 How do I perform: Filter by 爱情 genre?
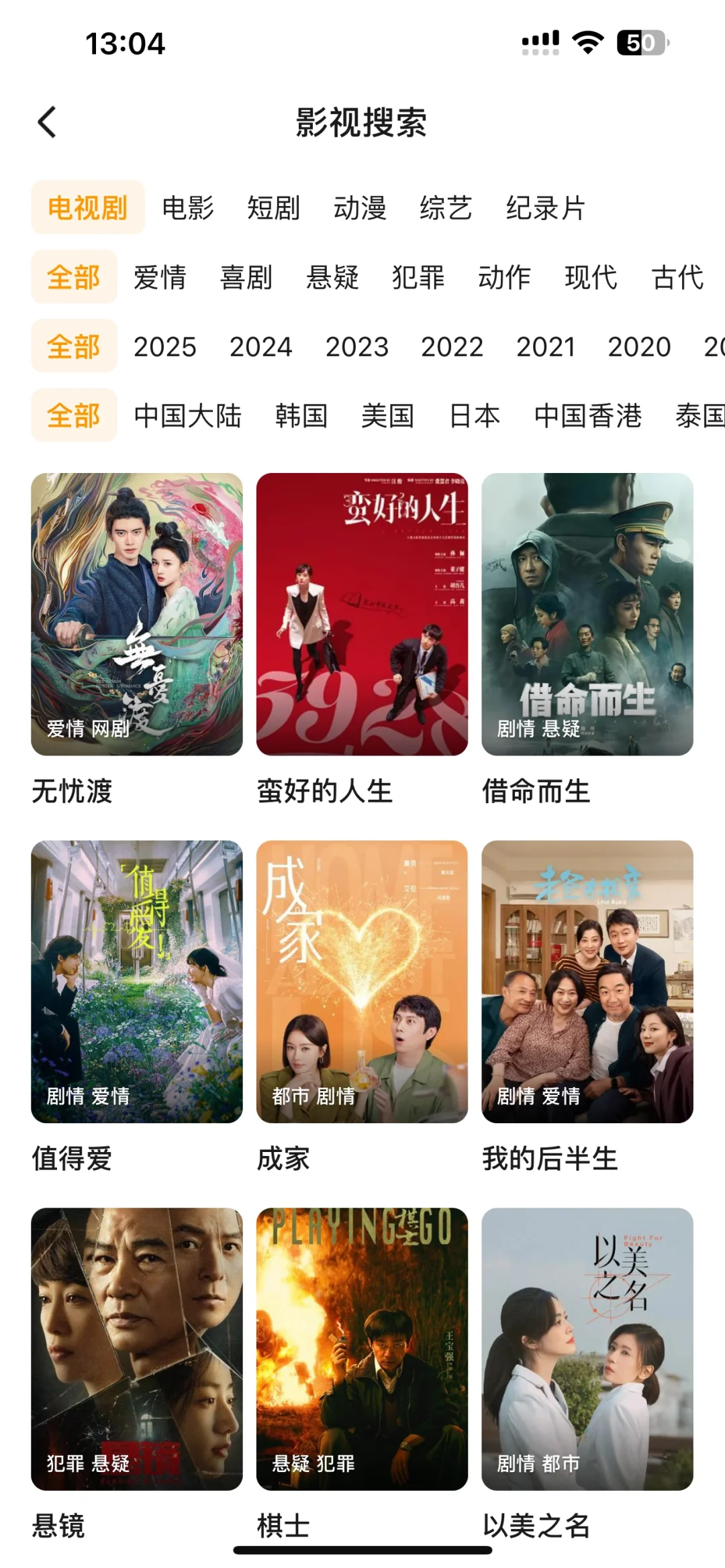click(160, 278)
